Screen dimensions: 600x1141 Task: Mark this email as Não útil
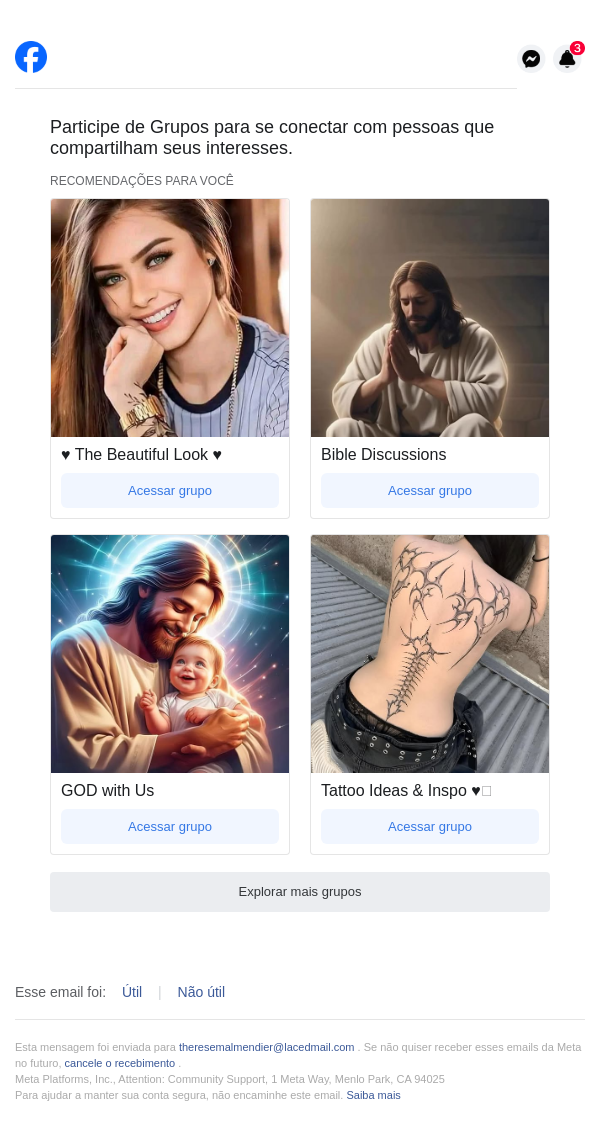[201, 992]
